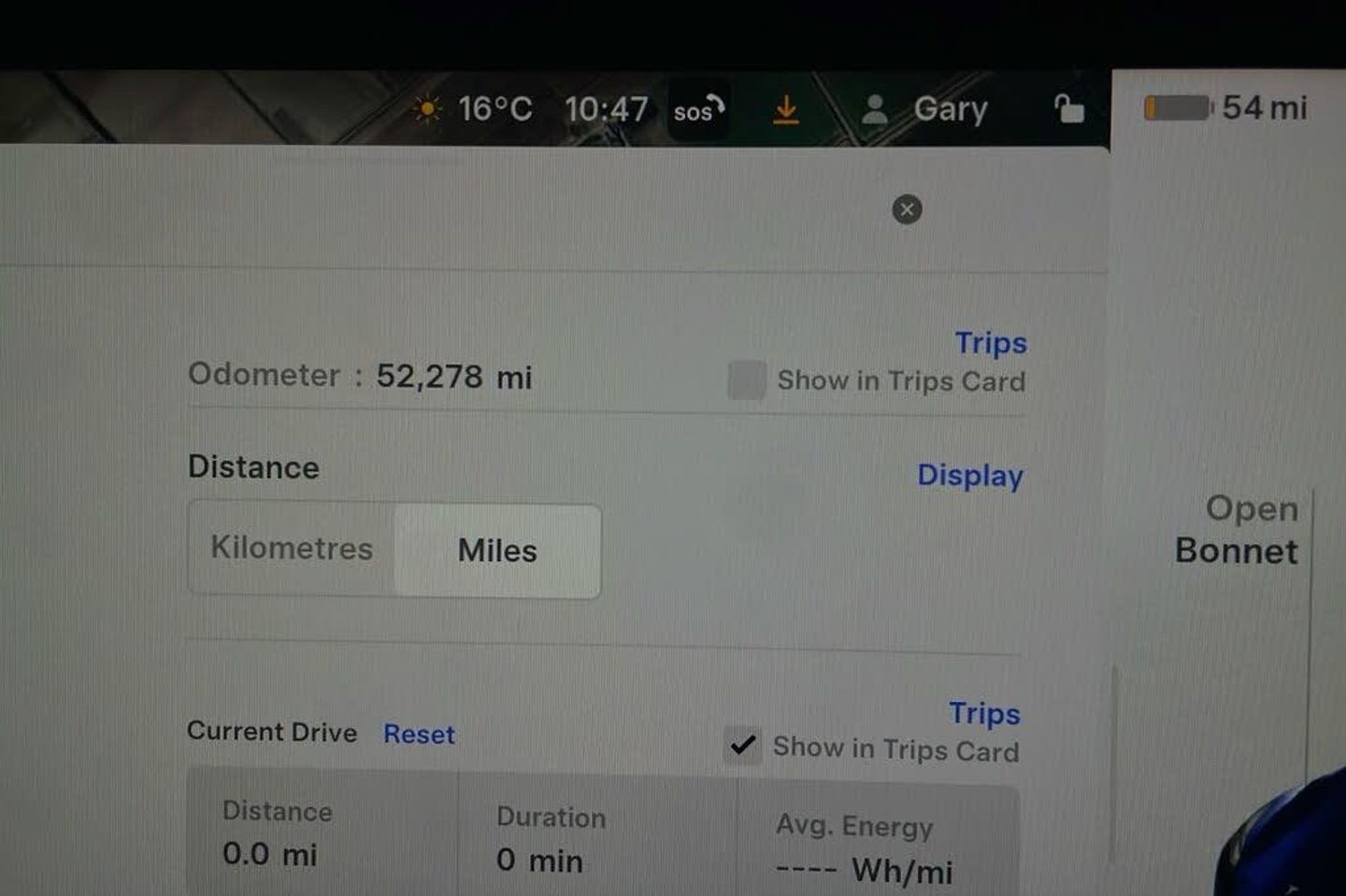Check Show in Trips Card for Odometer

pyautogui.click(x=747, y=380)
